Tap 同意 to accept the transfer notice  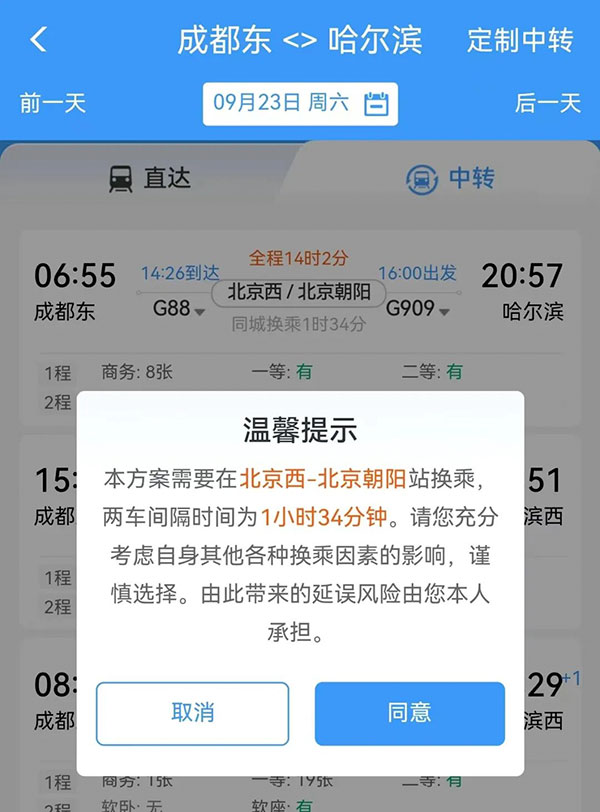(409, 713)
